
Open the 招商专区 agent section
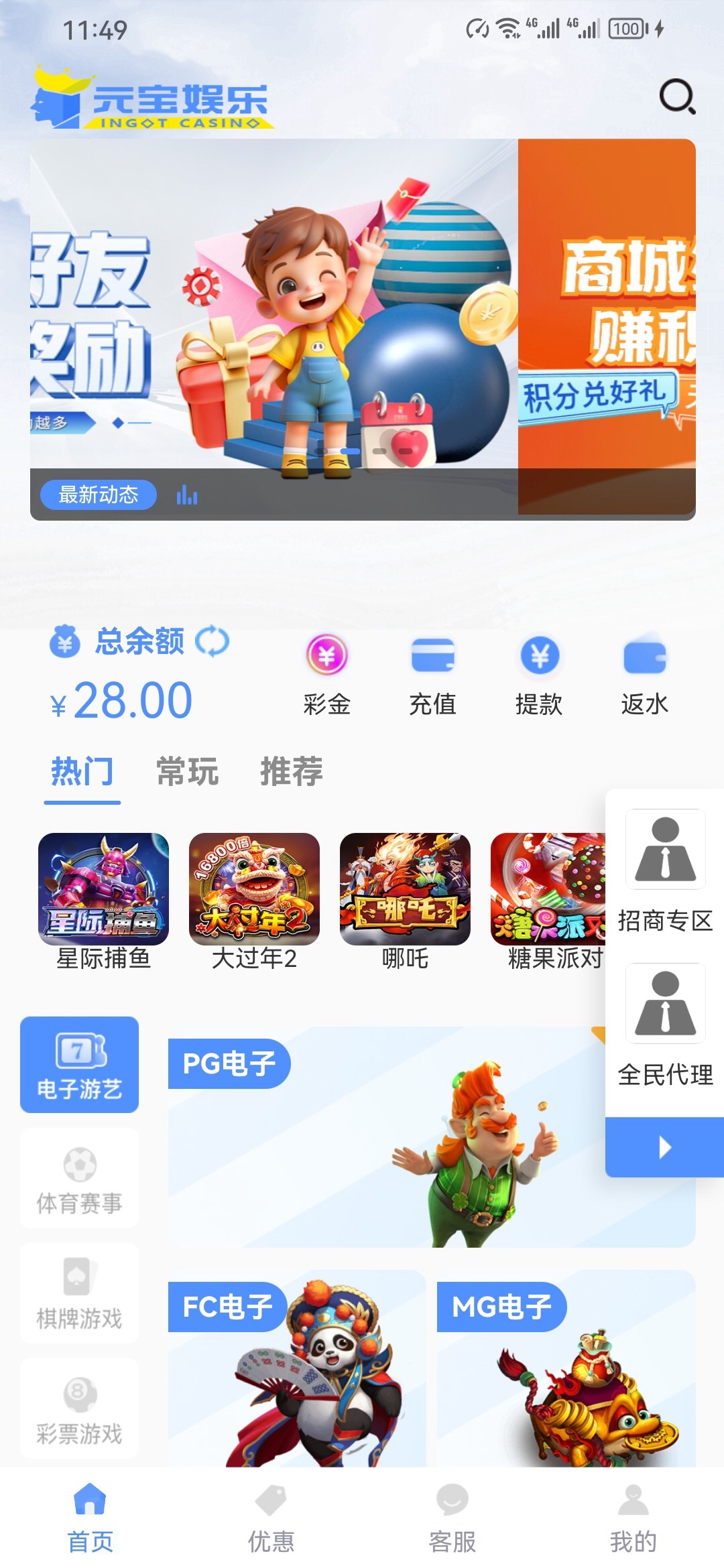click(664, 871)
